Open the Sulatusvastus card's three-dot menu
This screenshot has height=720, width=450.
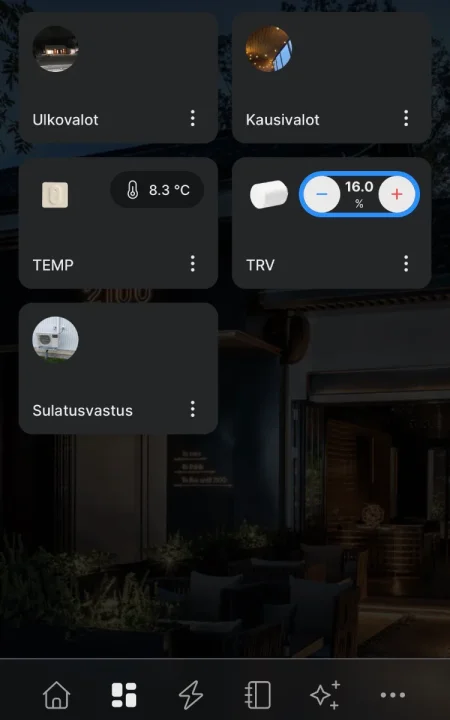[192, 409]
